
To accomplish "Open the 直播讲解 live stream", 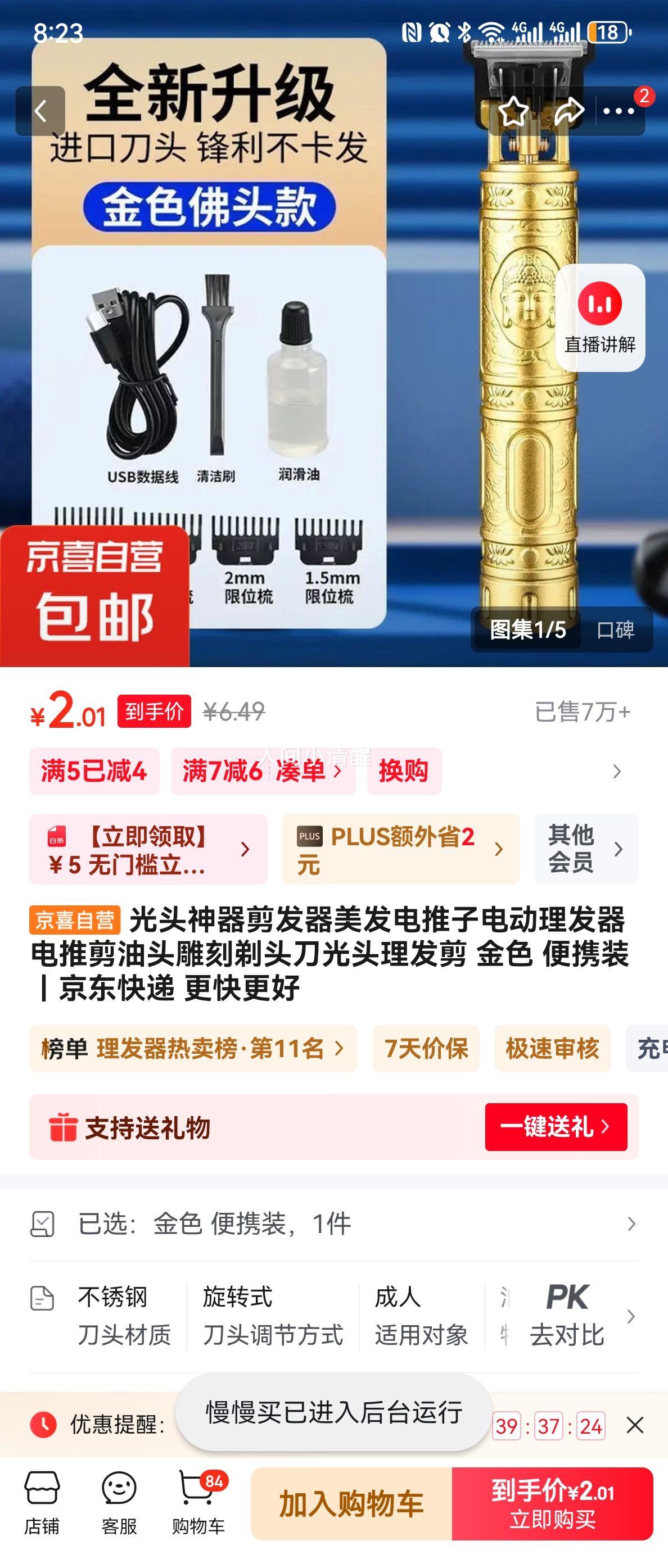I will [600, 318].
